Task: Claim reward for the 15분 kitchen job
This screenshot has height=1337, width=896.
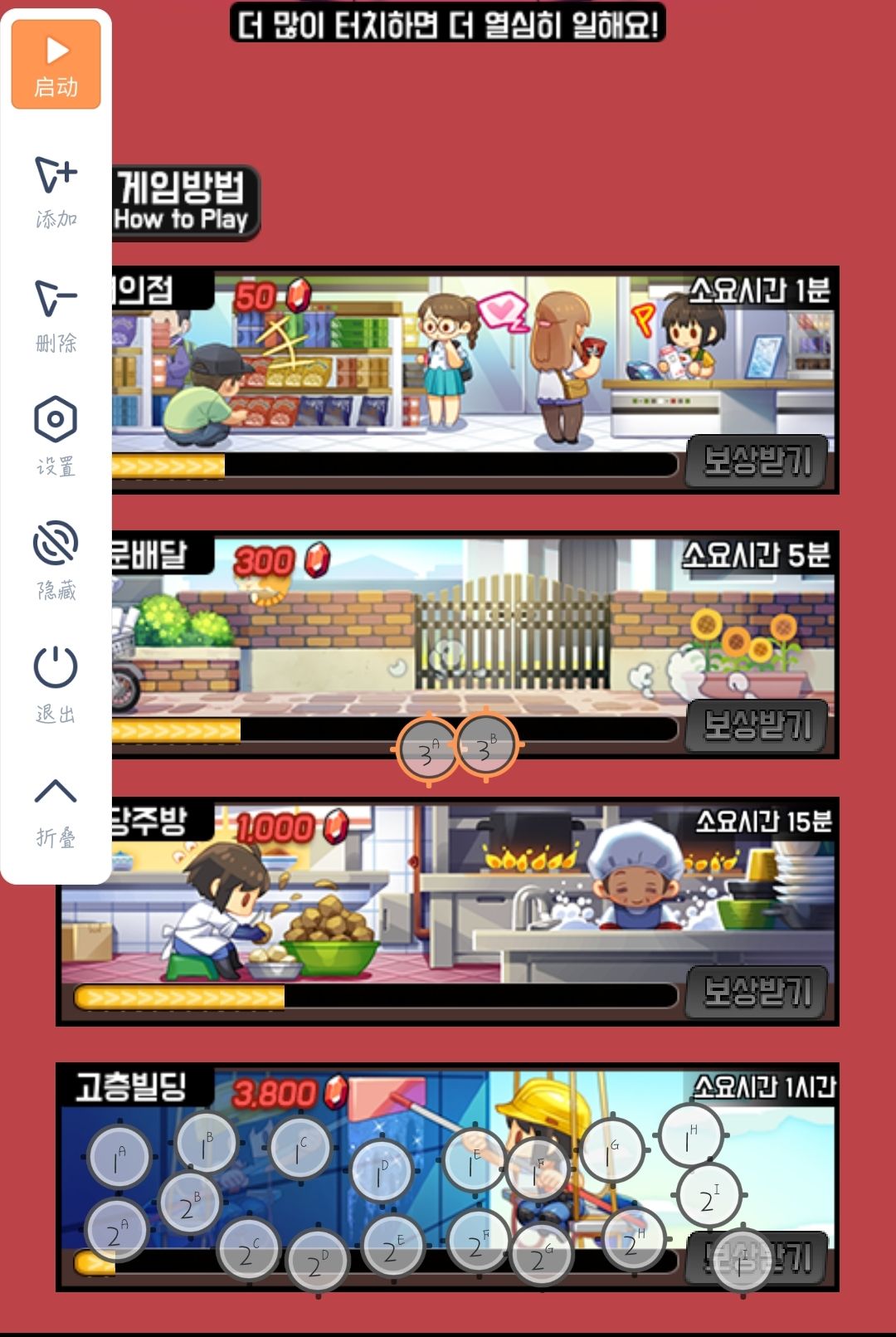Action: click(x=756, y=992)
